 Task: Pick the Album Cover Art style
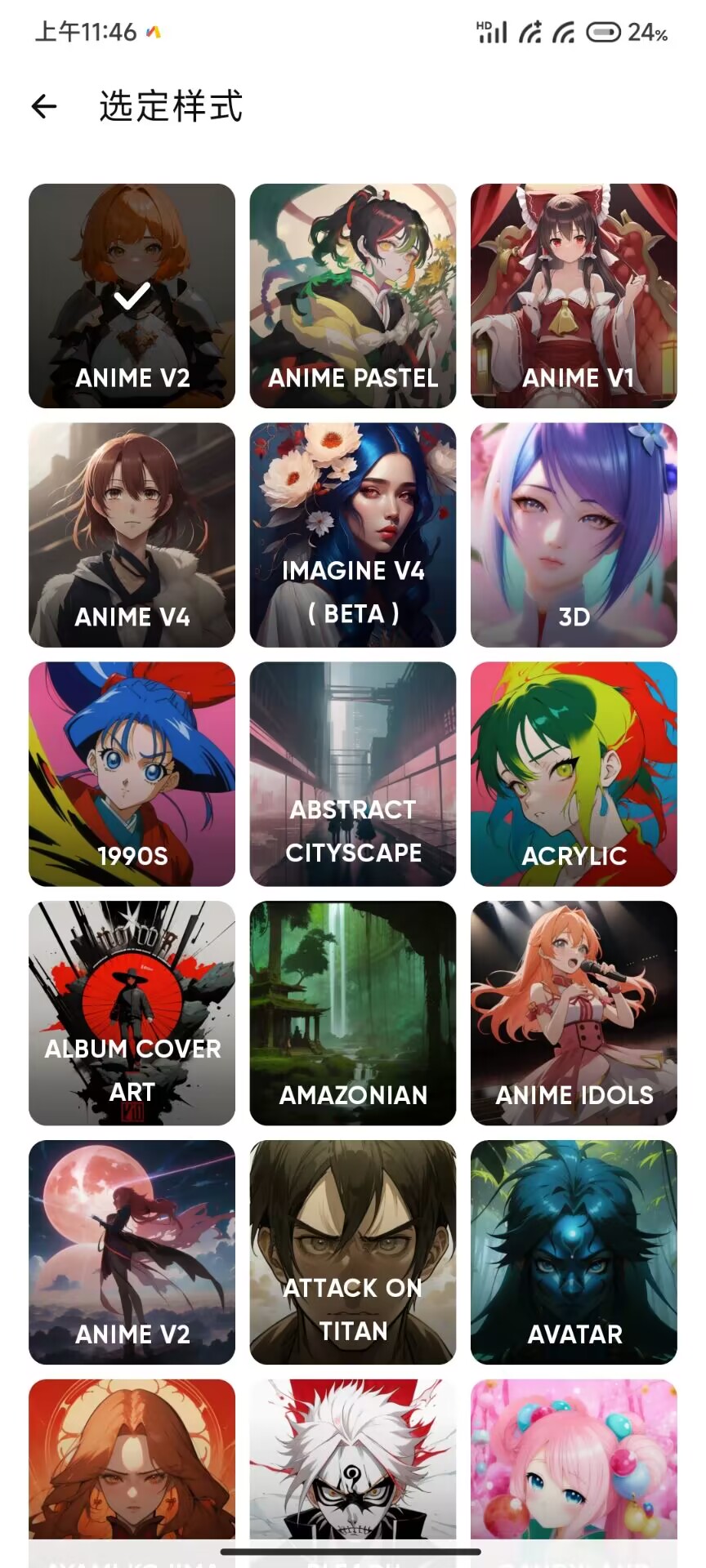click(x=132, y=1013)
